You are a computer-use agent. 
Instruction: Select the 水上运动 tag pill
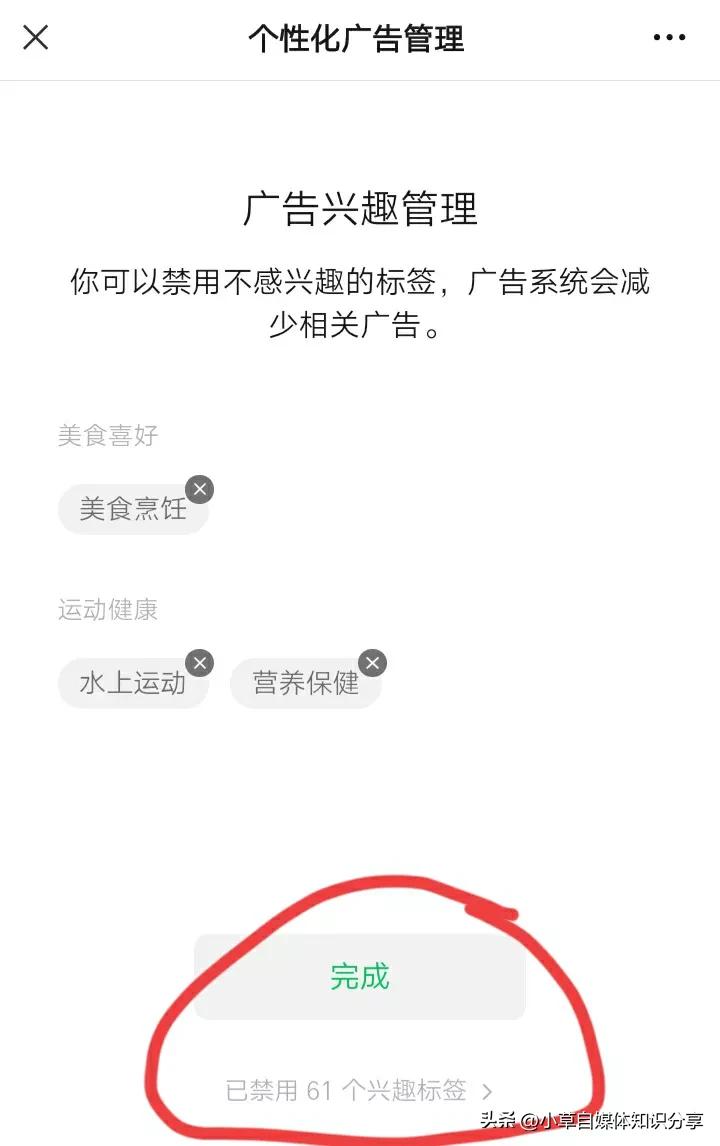(x=133, y=683)
